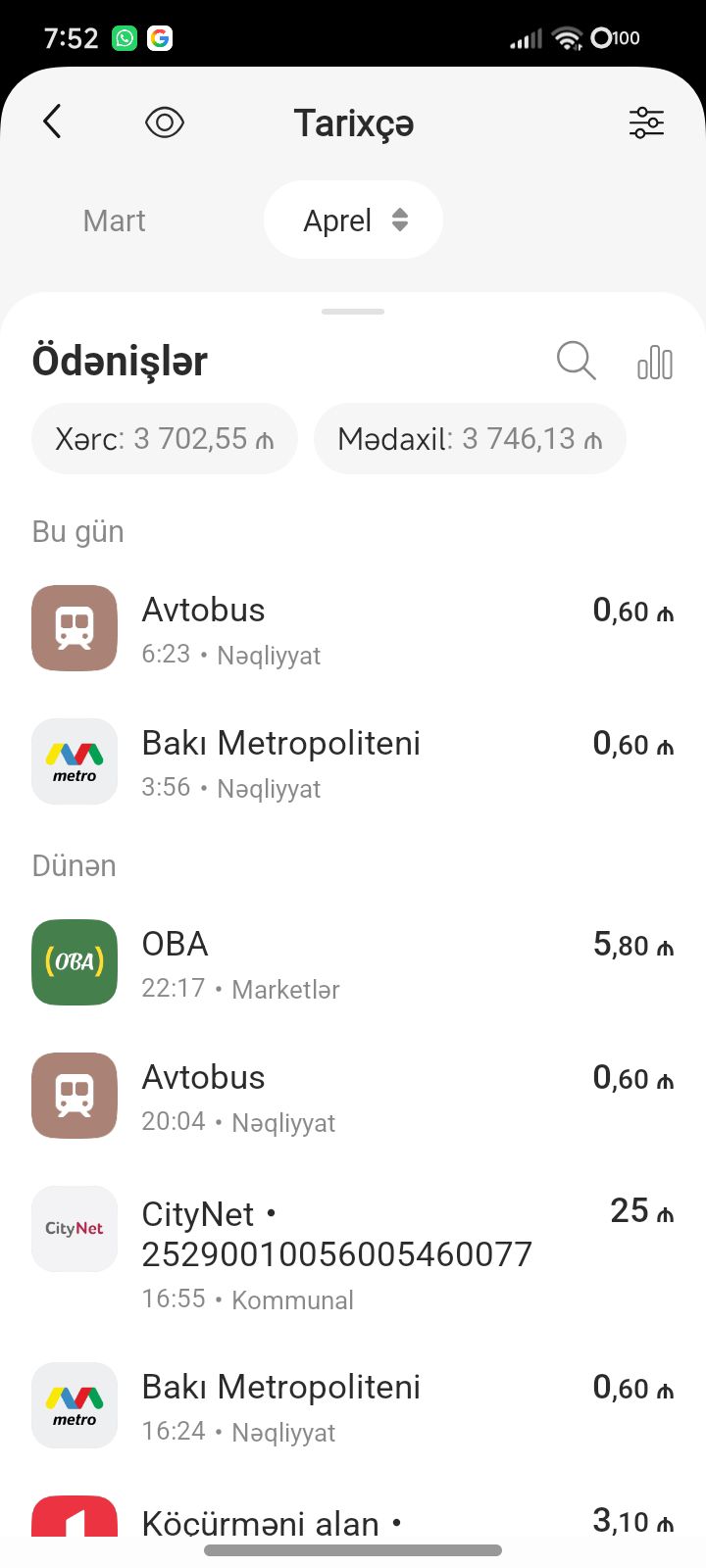The image size is (706, 1568).
Task: Open the Aprel month picker
Action: [x=353, y=220]
